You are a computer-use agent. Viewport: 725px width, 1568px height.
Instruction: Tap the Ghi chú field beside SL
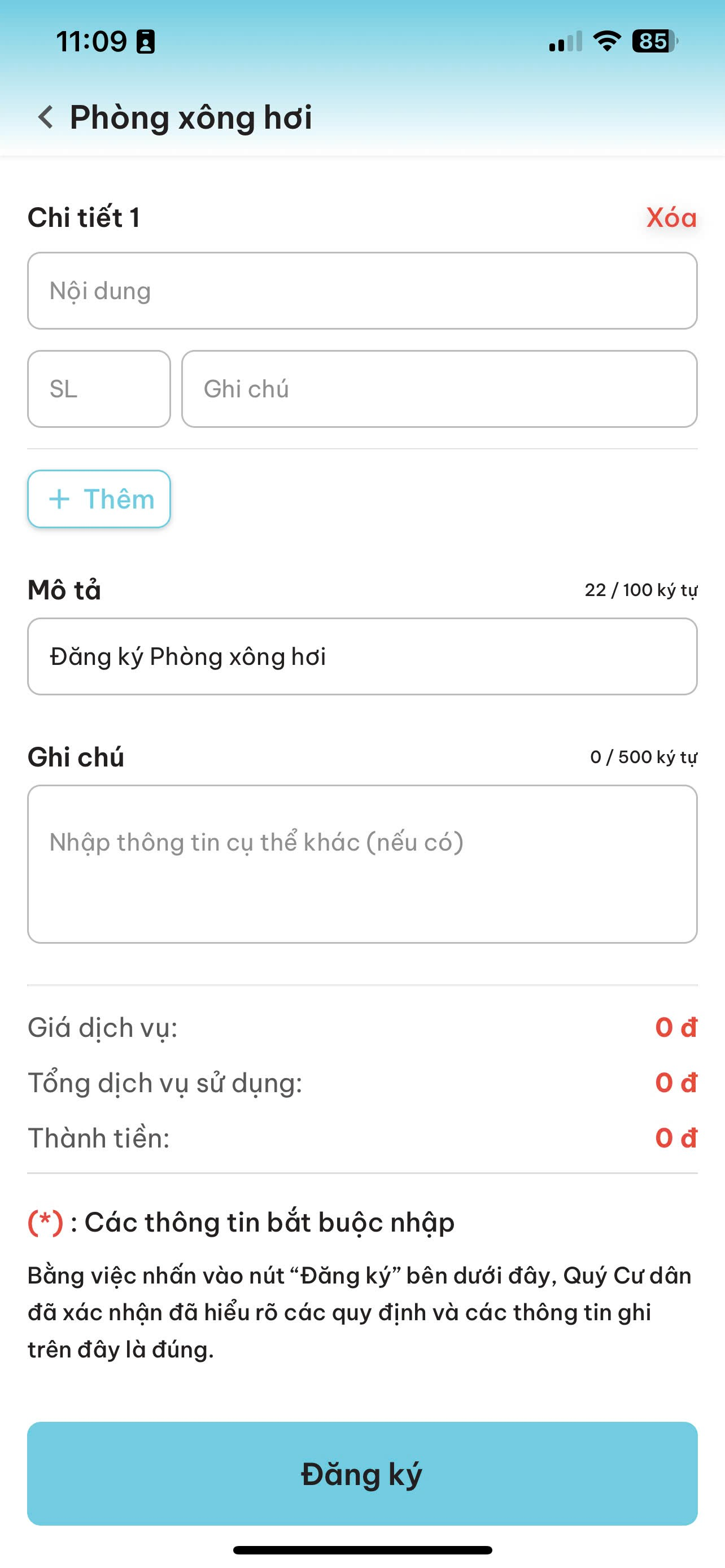coord(439,389)
